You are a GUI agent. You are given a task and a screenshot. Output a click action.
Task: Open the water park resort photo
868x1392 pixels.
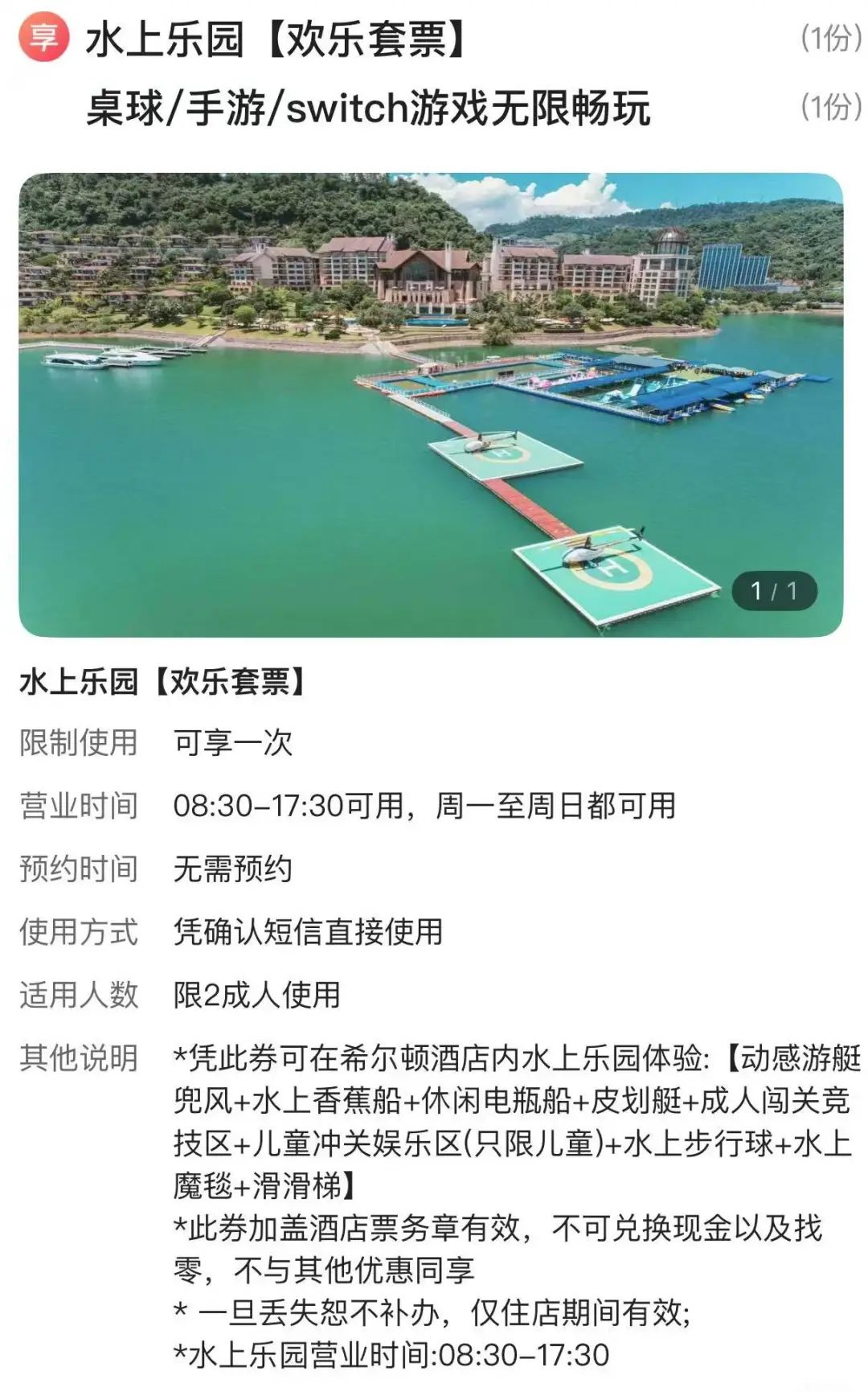(x=431, y=404)
